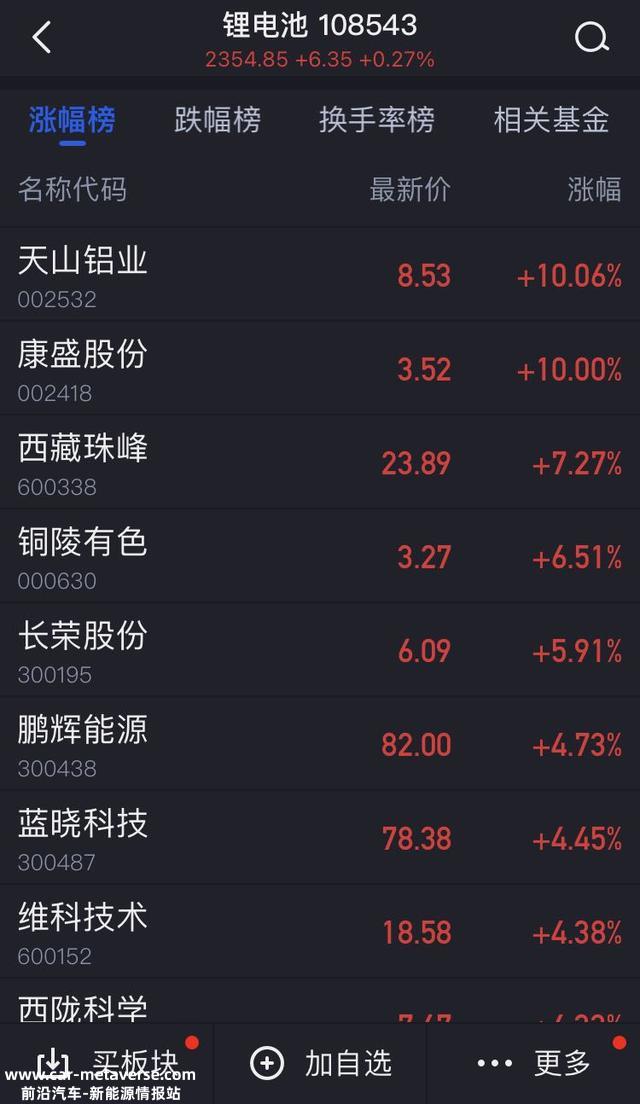Open stock 蓝晓科技 300487

(320, 838)
